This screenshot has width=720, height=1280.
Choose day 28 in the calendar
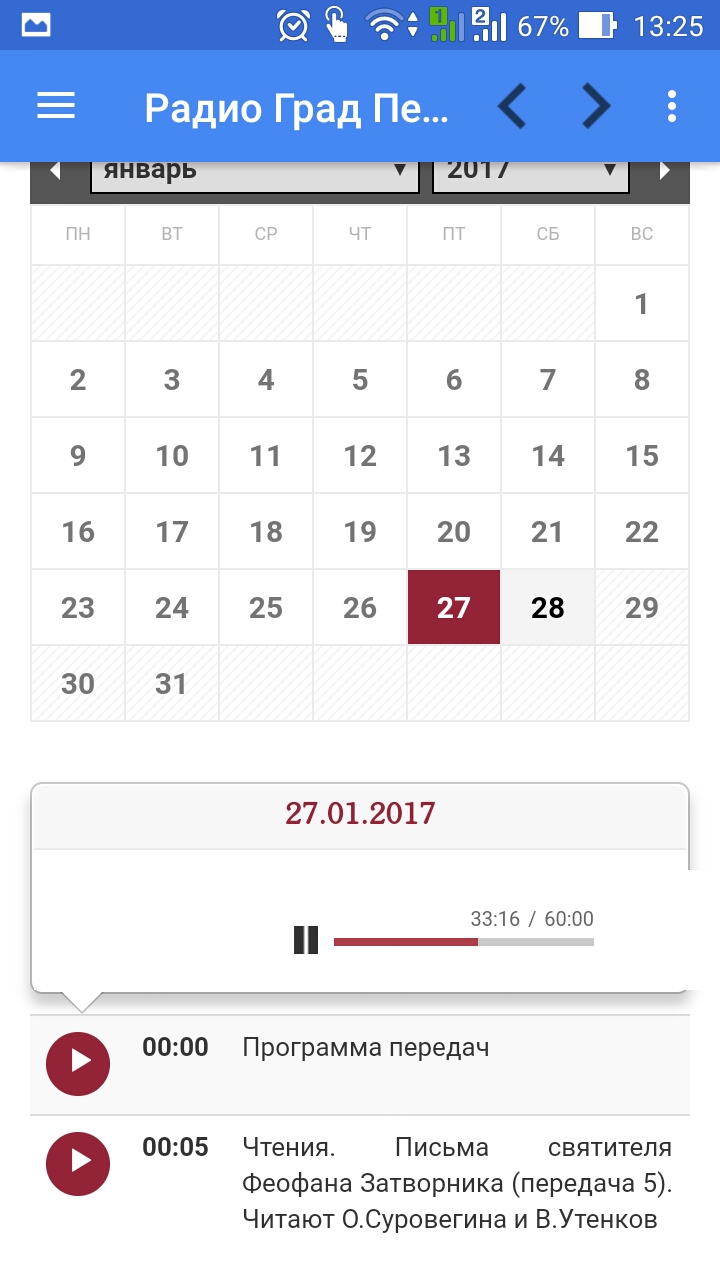click(548, 607)
